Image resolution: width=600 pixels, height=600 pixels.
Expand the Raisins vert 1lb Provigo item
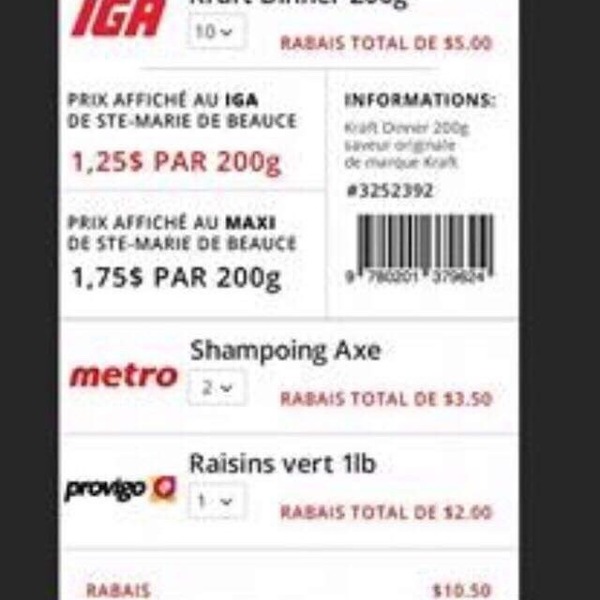281,465
